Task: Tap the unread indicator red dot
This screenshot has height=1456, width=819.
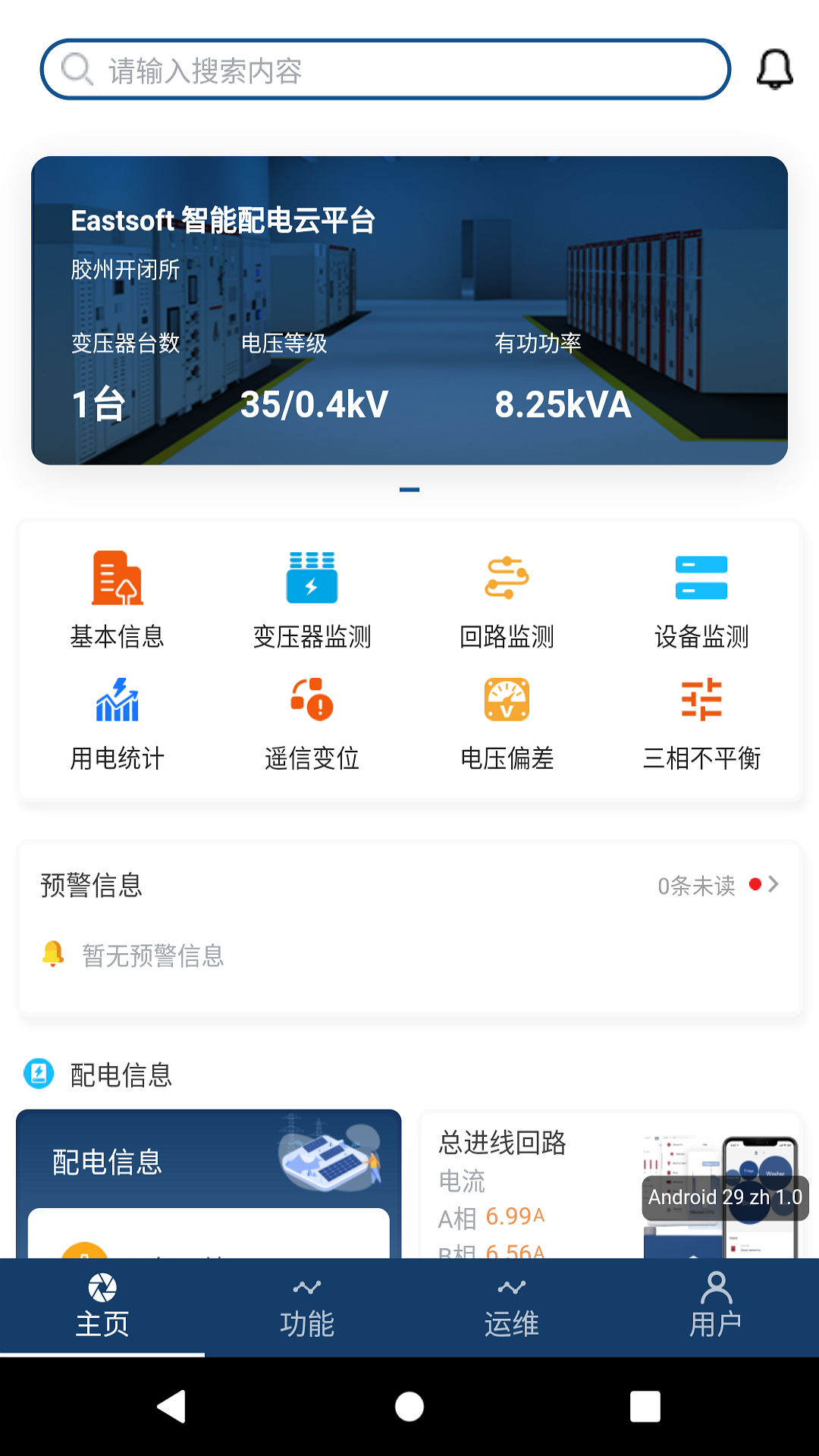Action: pos(755,883)
